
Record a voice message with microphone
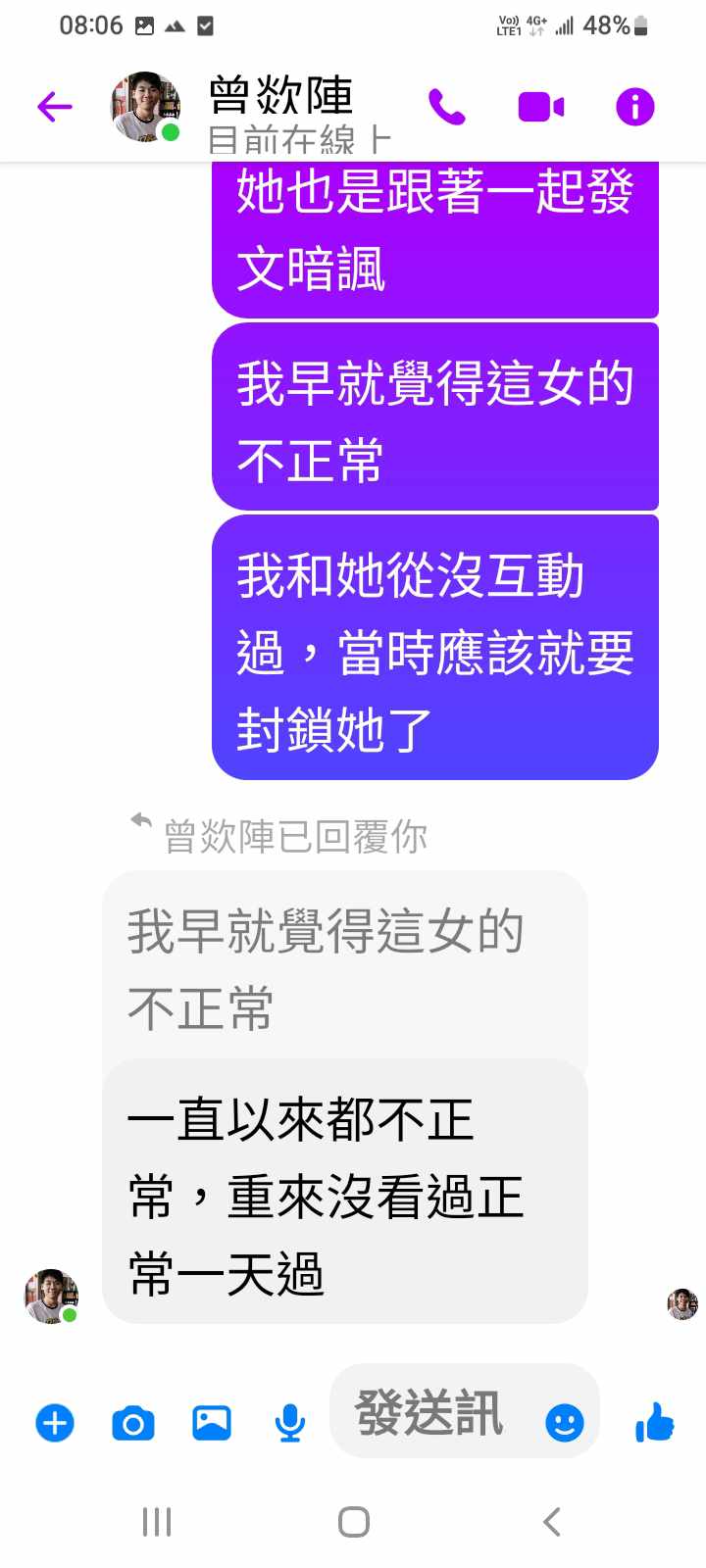289,1422
